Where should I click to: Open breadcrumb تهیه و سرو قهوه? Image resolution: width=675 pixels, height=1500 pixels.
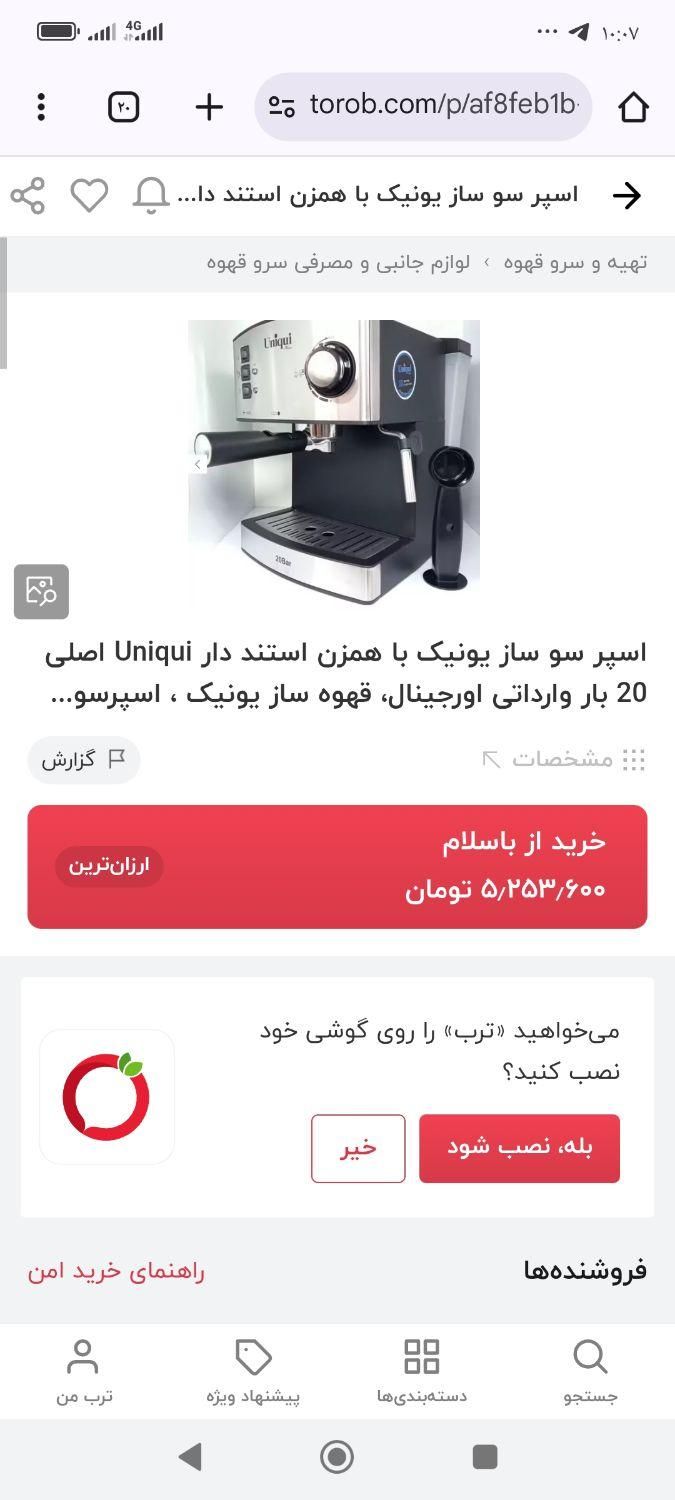pyautogui.click(x=575, y=263)
